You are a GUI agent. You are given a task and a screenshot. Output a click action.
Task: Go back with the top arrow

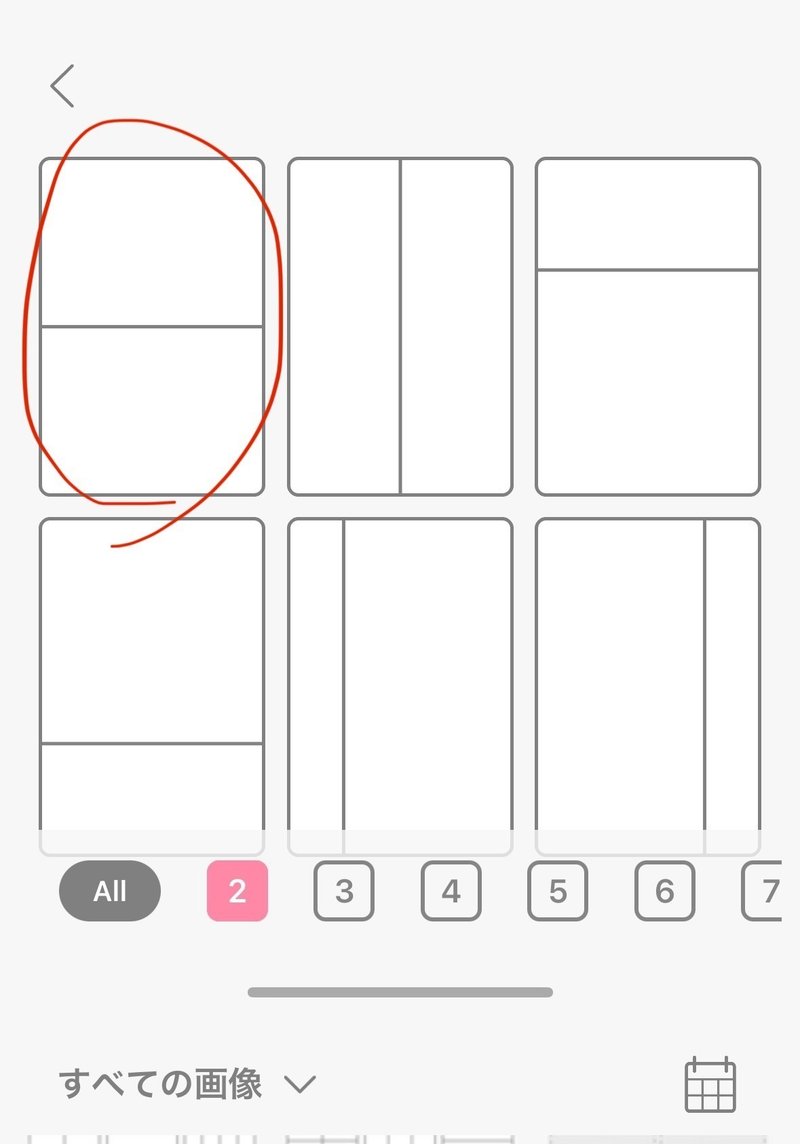point(63,86)
